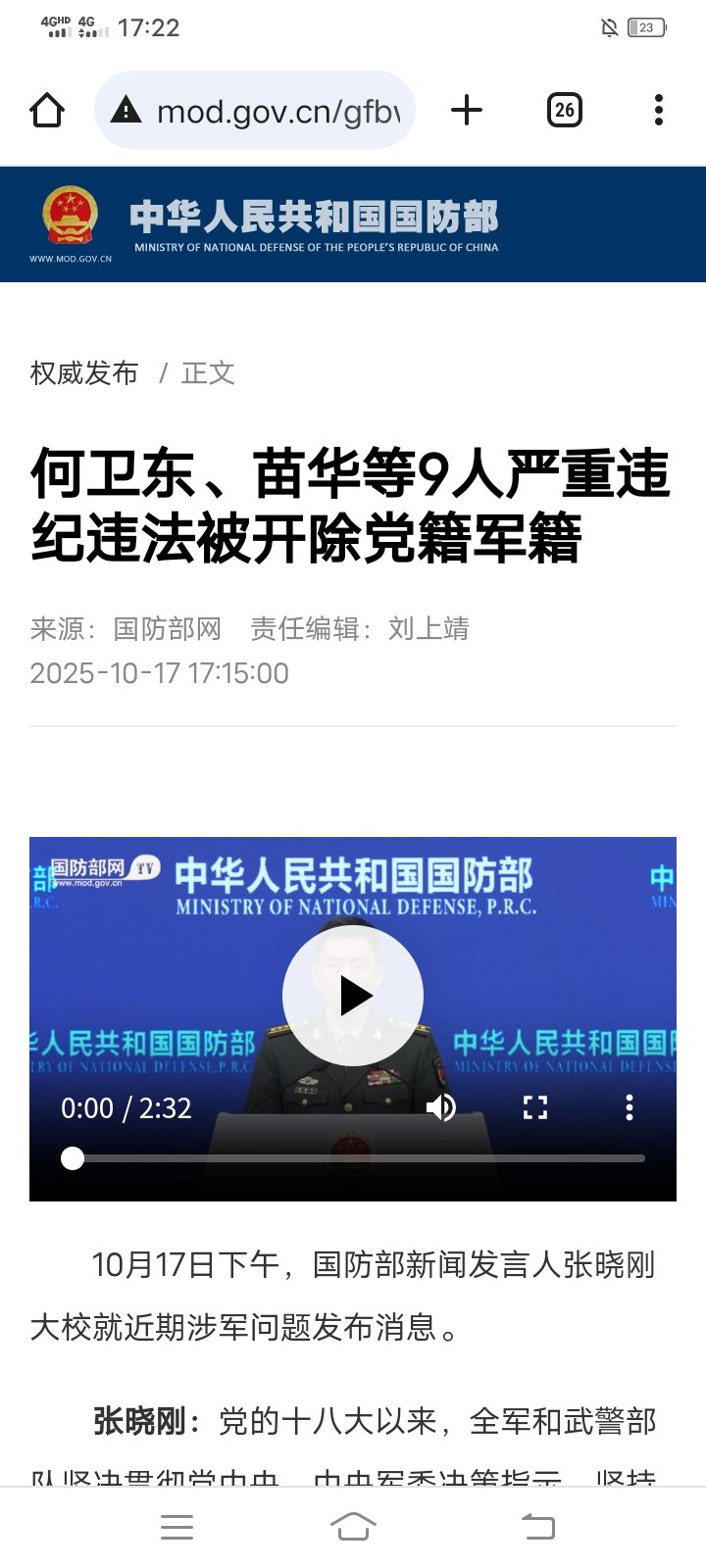The height and width of the screenshot is (1568, 706).
Task: Open a new browser tab
Action: tap(467, 110)
